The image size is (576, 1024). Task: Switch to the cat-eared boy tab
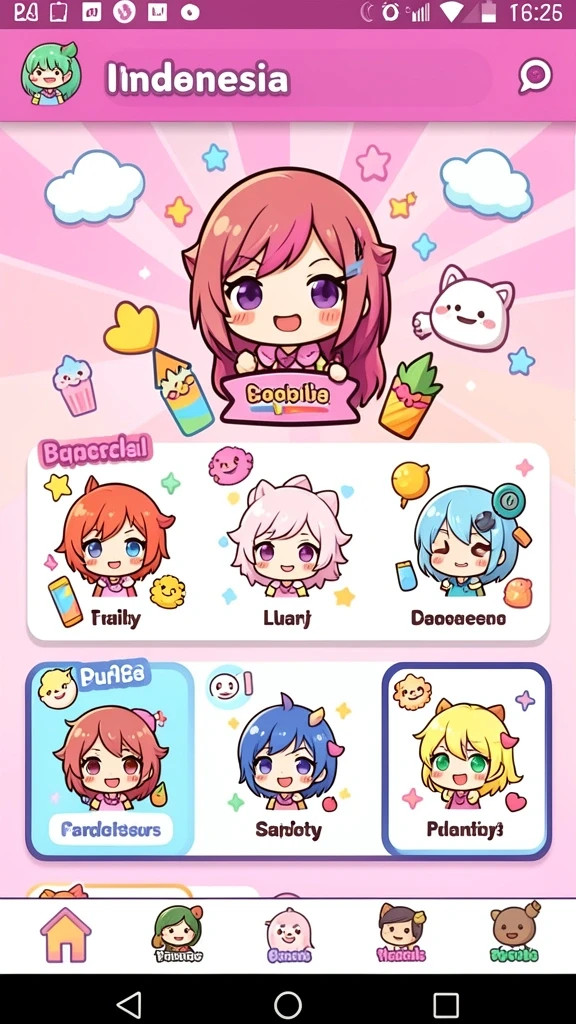point(401,934)
